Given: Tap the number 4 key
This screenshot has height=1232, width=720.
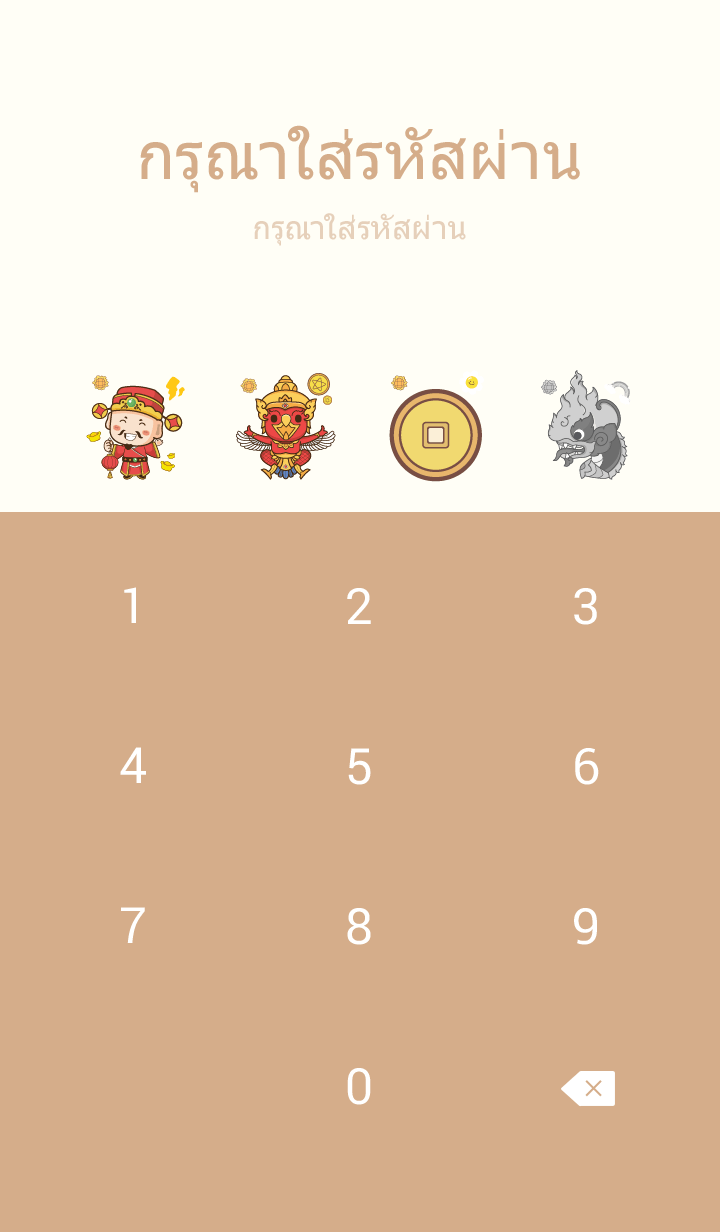Looking at the screenshot, I should [x=132, y=767].
